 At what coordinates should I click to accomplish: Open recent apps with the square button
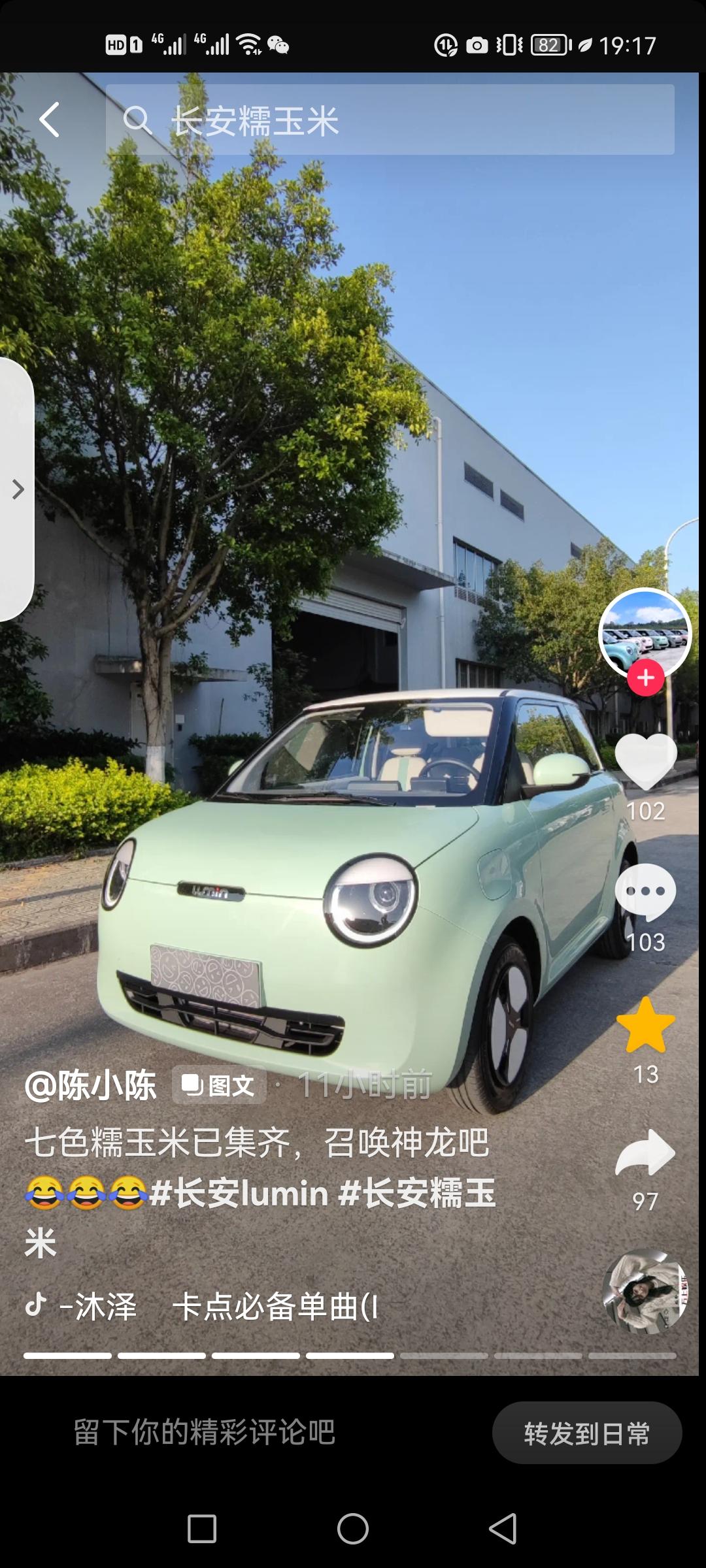202,1529
